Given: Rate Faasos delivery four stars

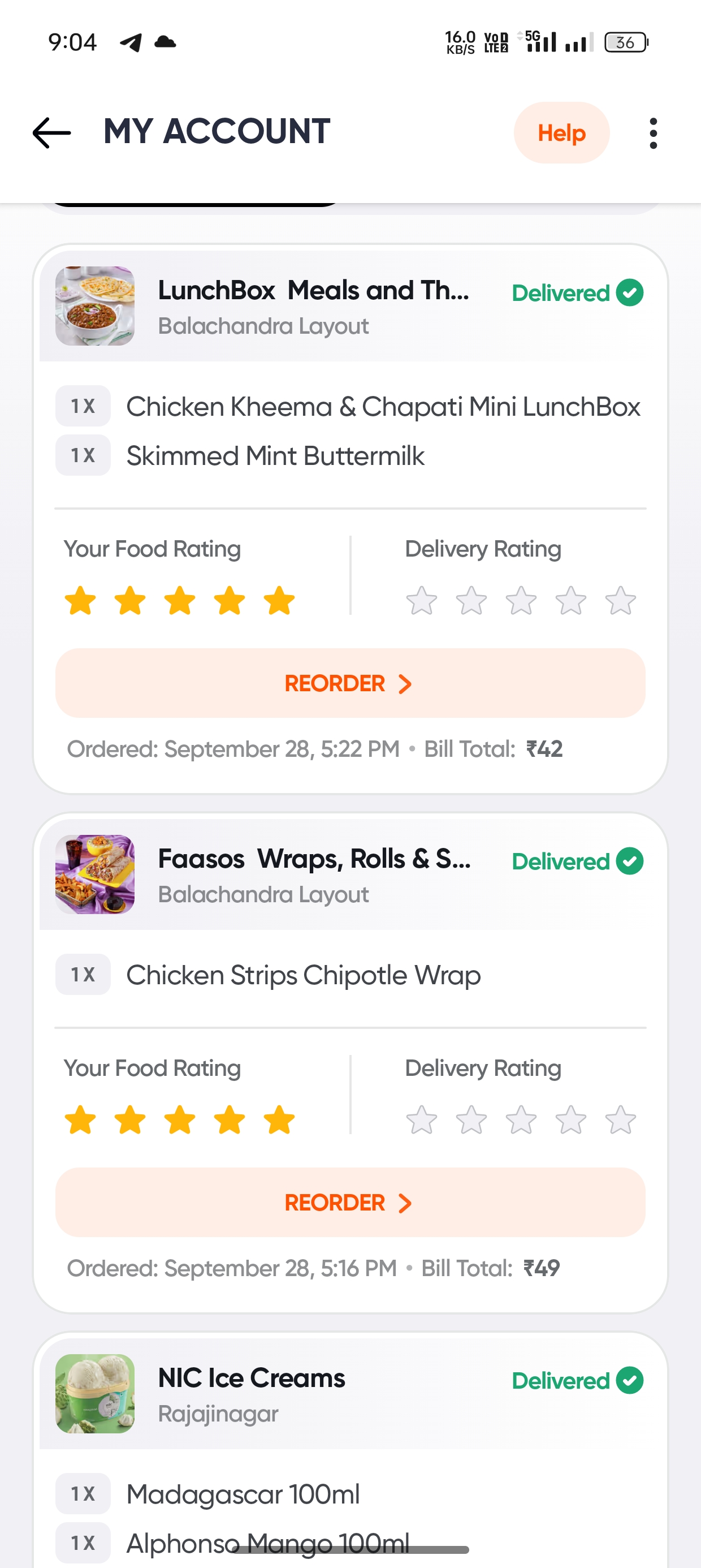Looking at the screenshot, I should coord(571,1120).
